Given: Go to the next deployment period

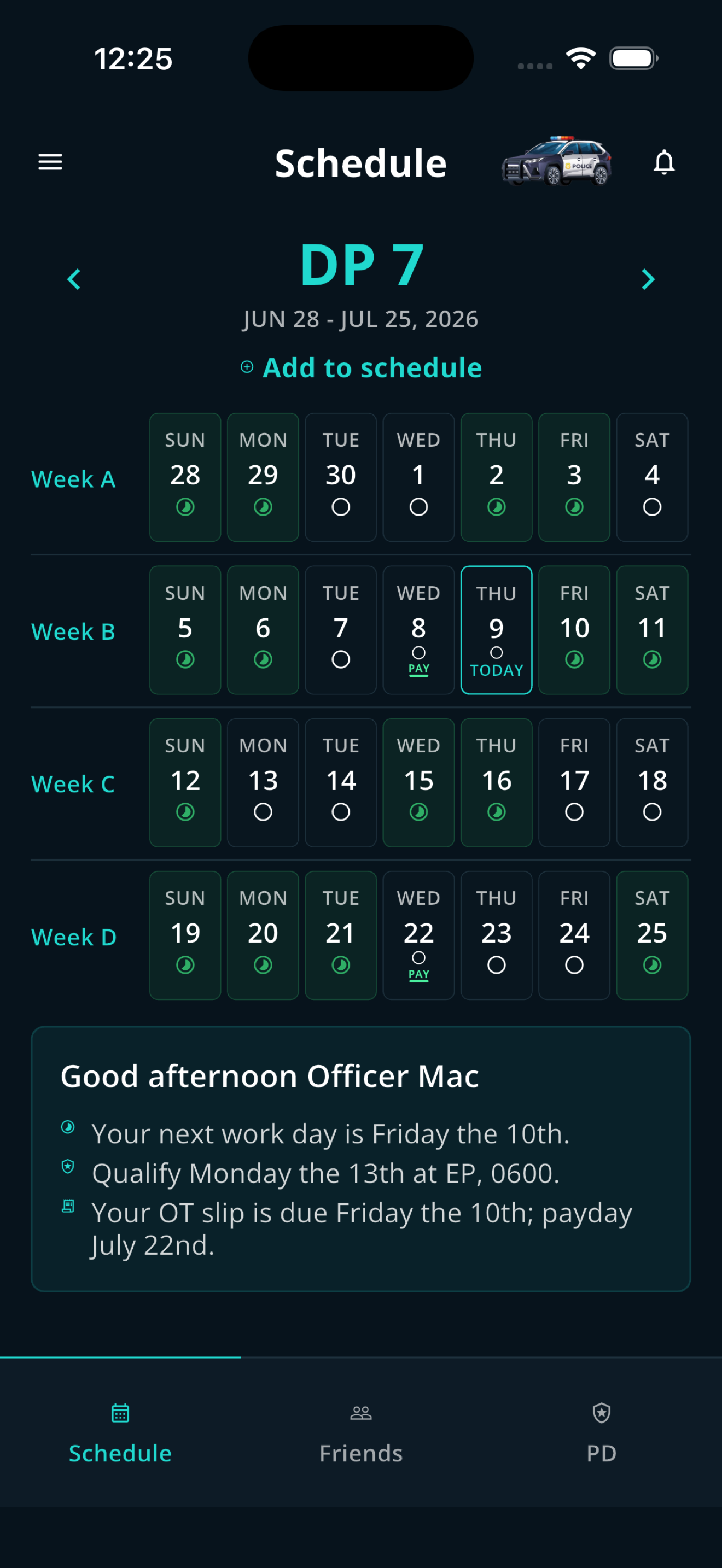Looking at the screenshot, I should point(648,279).
